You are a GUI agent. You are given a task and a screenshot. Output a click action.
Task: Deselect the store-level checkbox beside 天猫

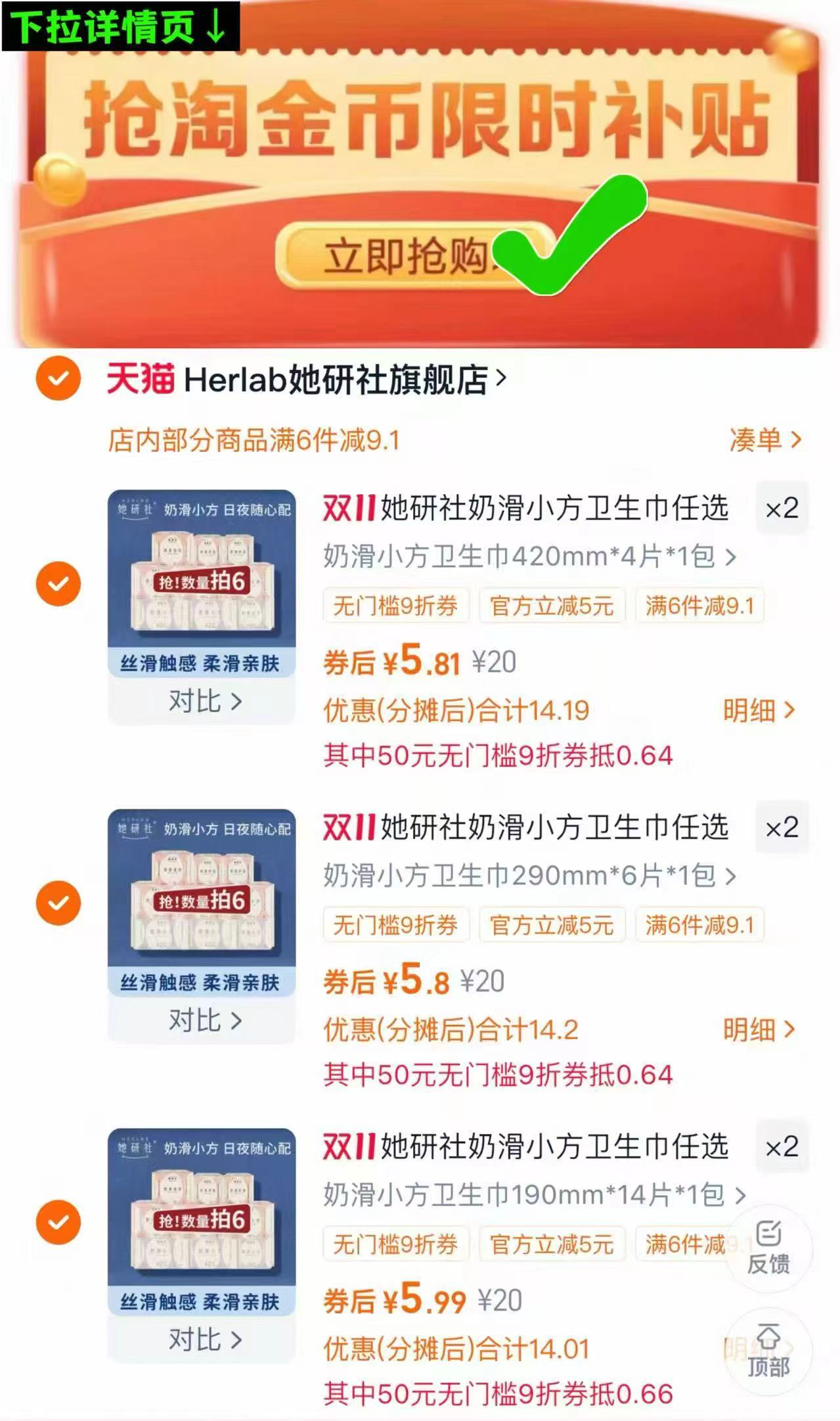(x=59, y=378)
